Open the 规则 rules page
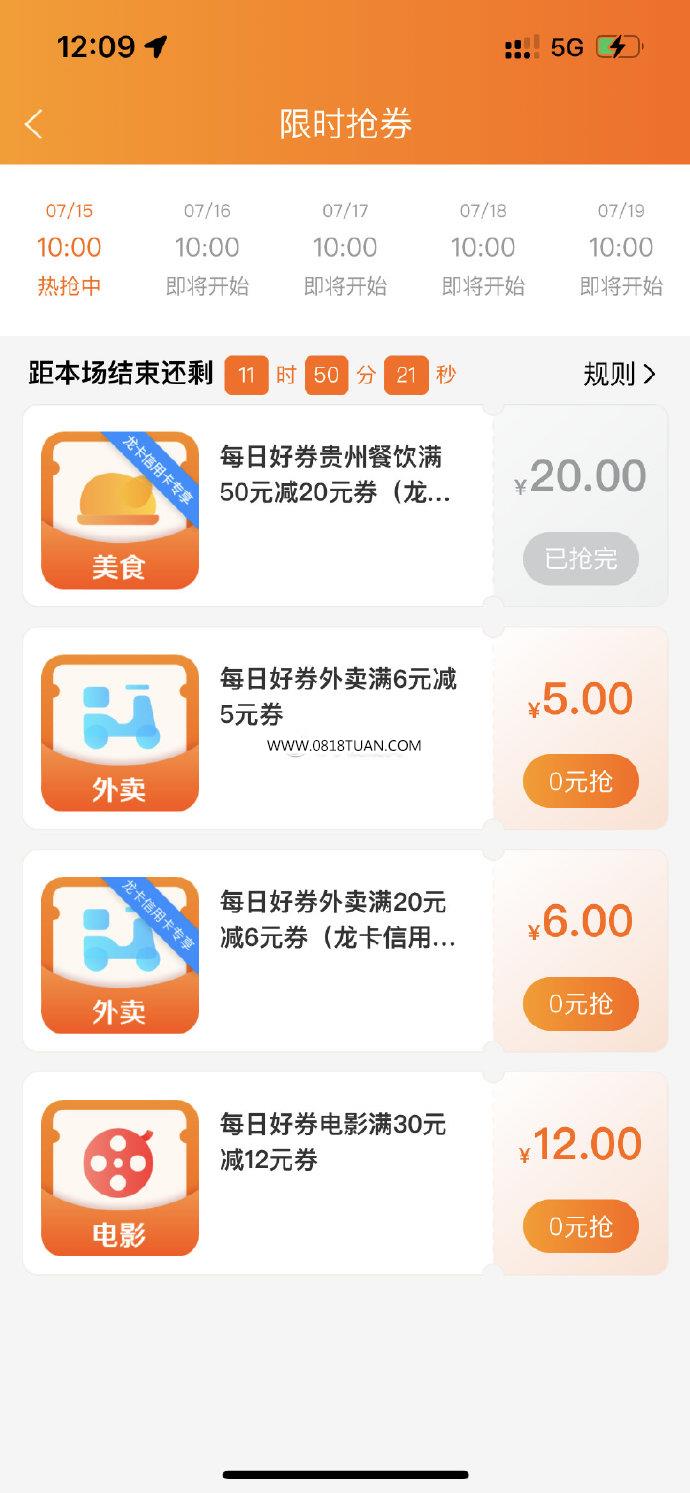690x1493 pixels. point(620,375)
